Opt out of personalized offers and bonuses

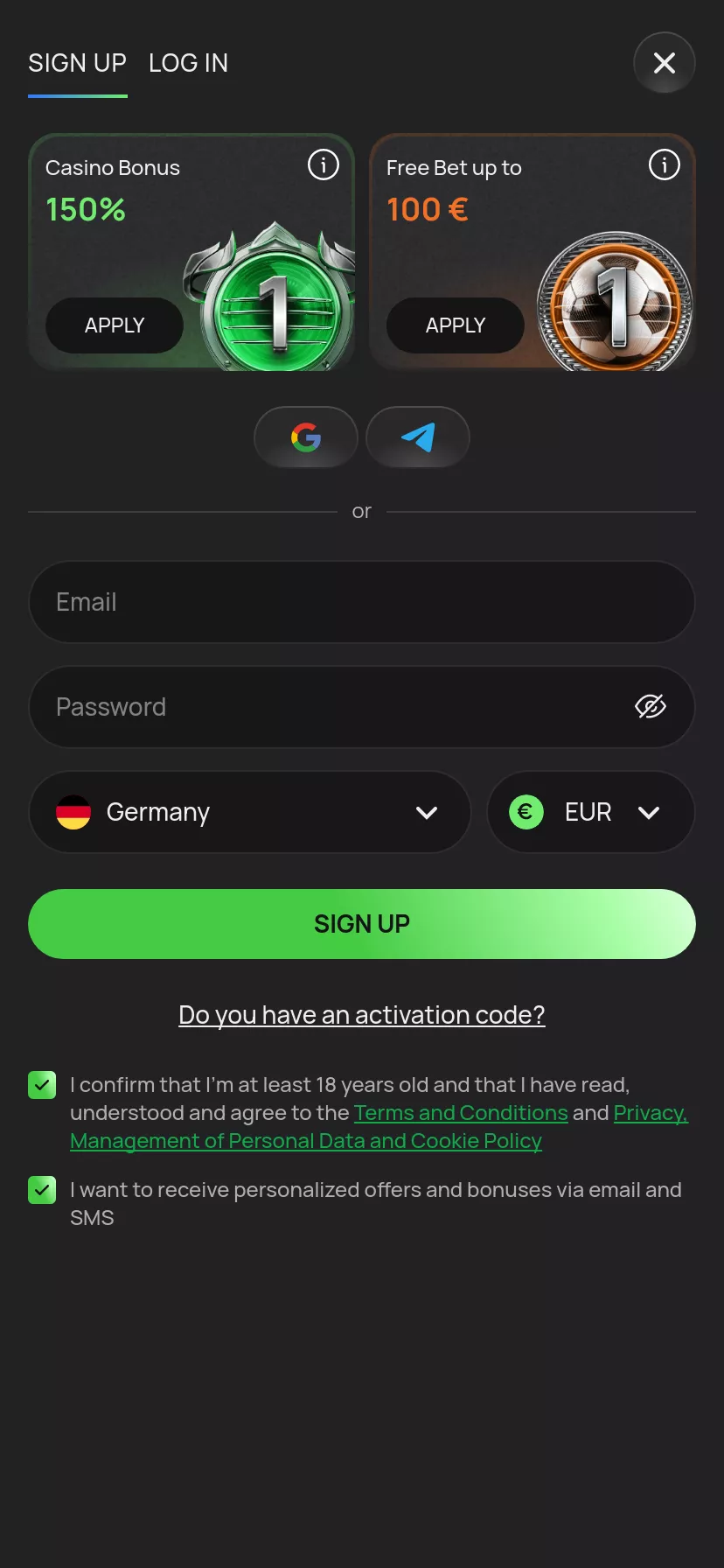[x=42, y=1190]
